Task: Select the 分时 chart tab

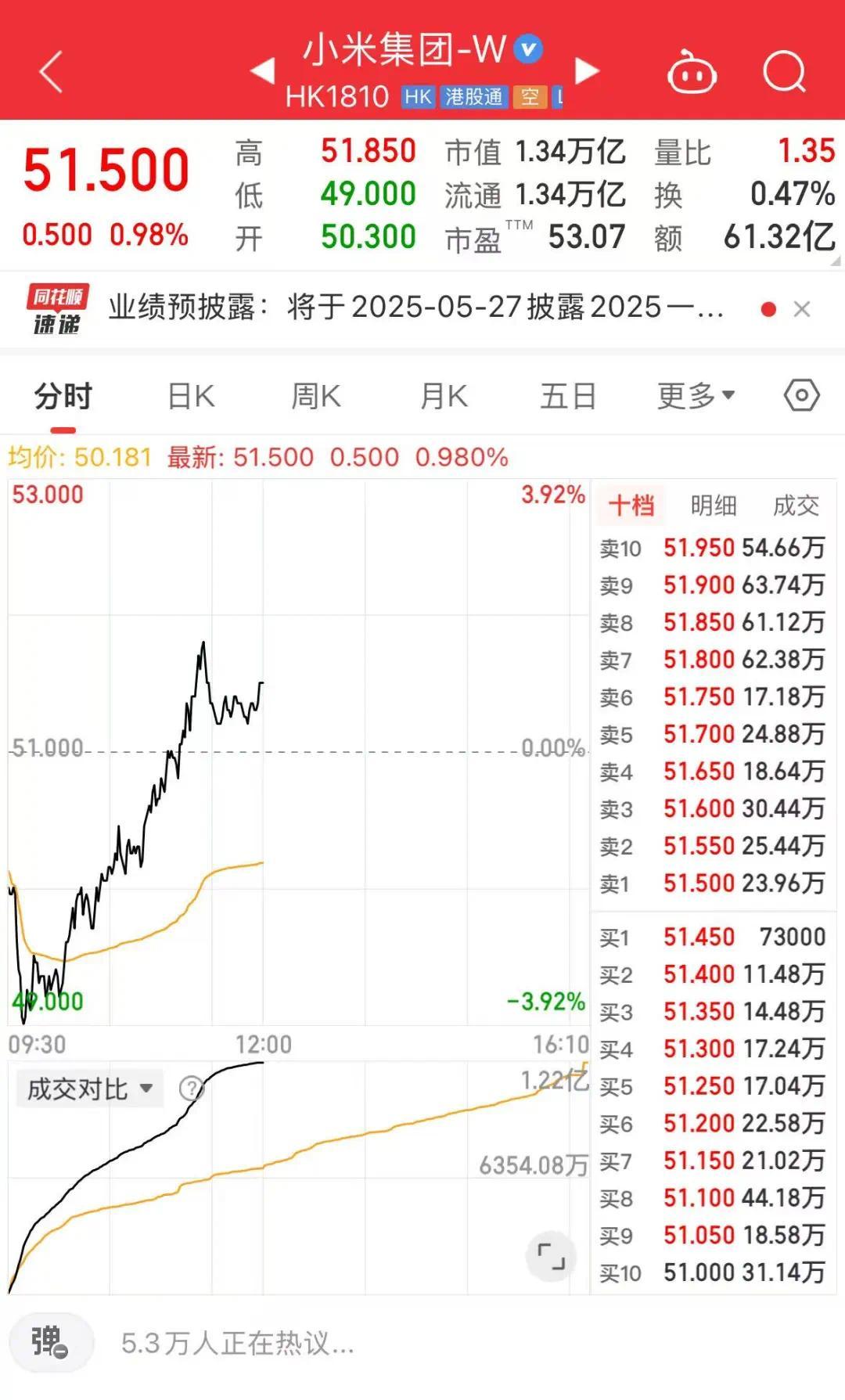Action: coord(63,397)
